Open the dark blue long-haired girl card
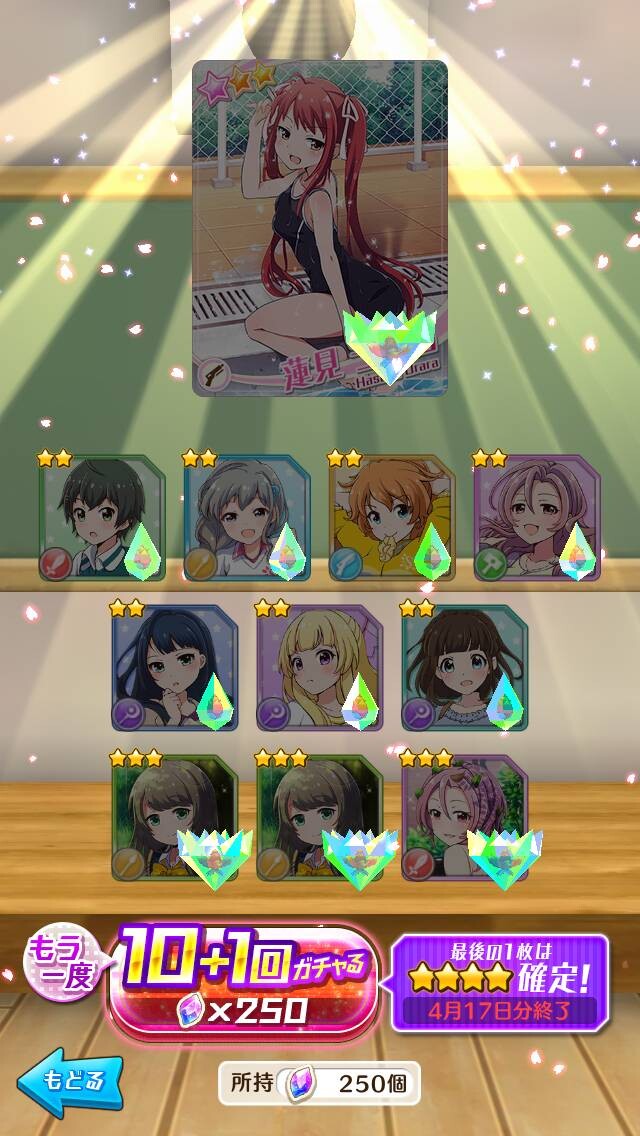640x1136 pixels. point(175,667)
